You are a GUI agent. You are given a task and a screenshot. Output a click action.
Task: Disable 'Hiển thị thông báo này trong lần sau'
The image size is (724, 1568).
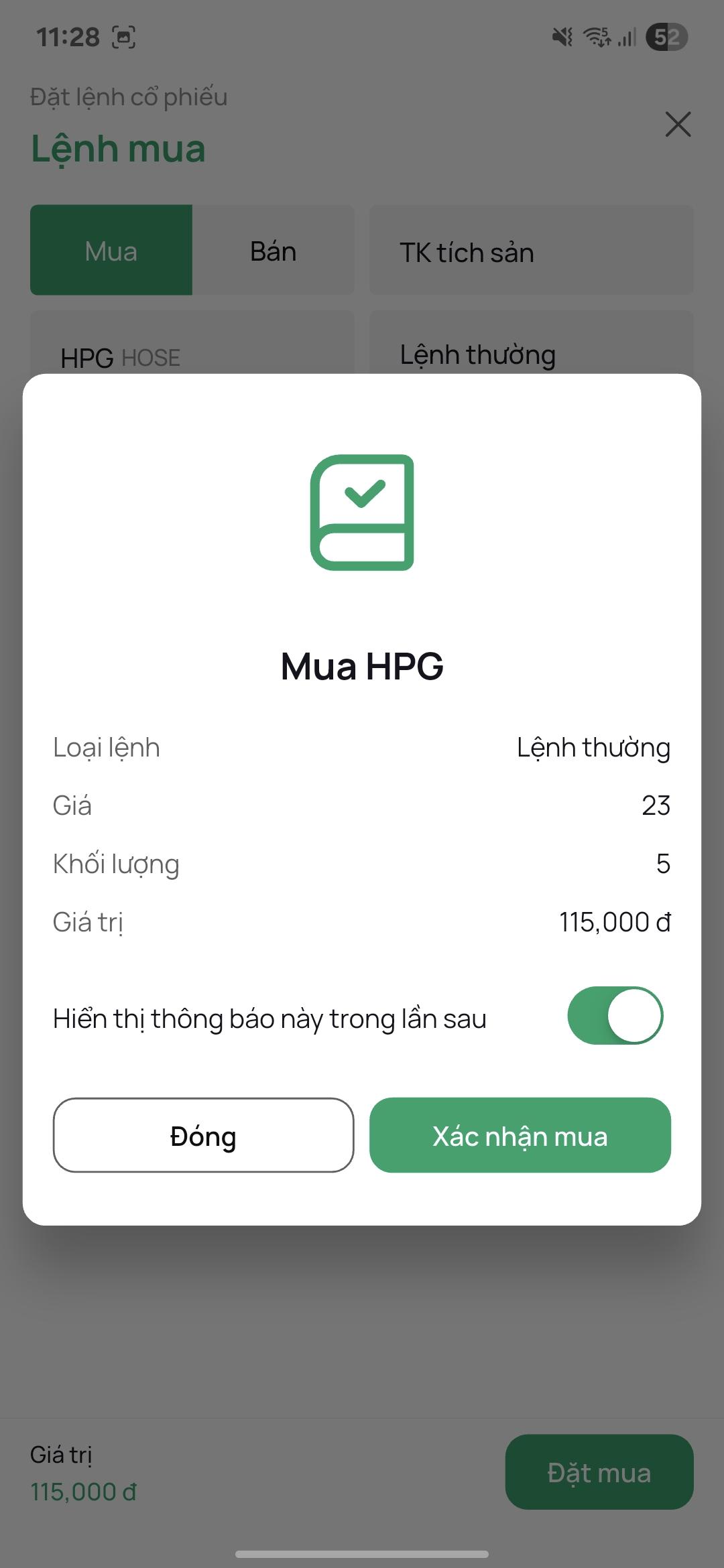(x=615, y=1015)
